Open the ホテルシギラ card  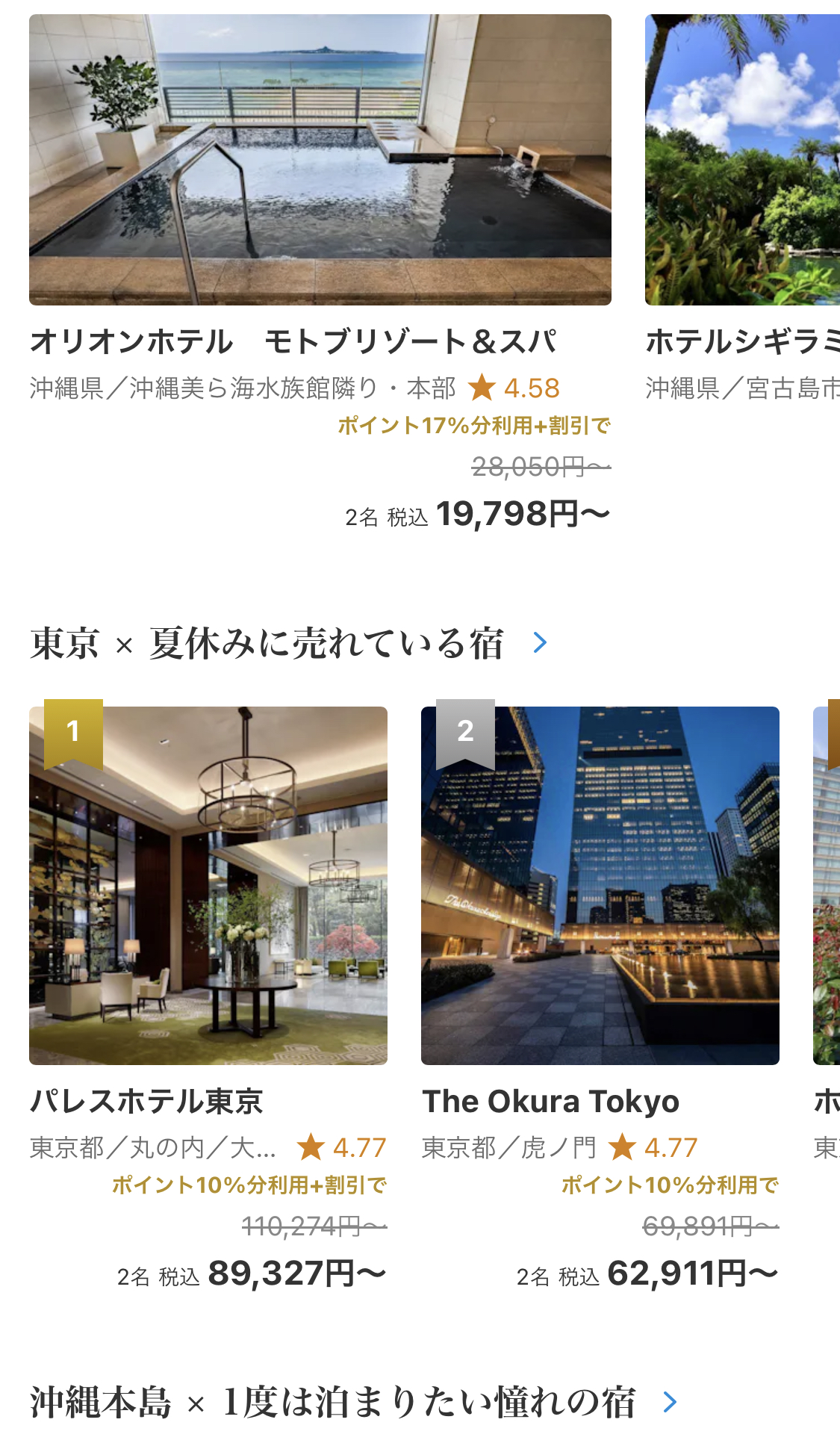(x=742, y=209)
